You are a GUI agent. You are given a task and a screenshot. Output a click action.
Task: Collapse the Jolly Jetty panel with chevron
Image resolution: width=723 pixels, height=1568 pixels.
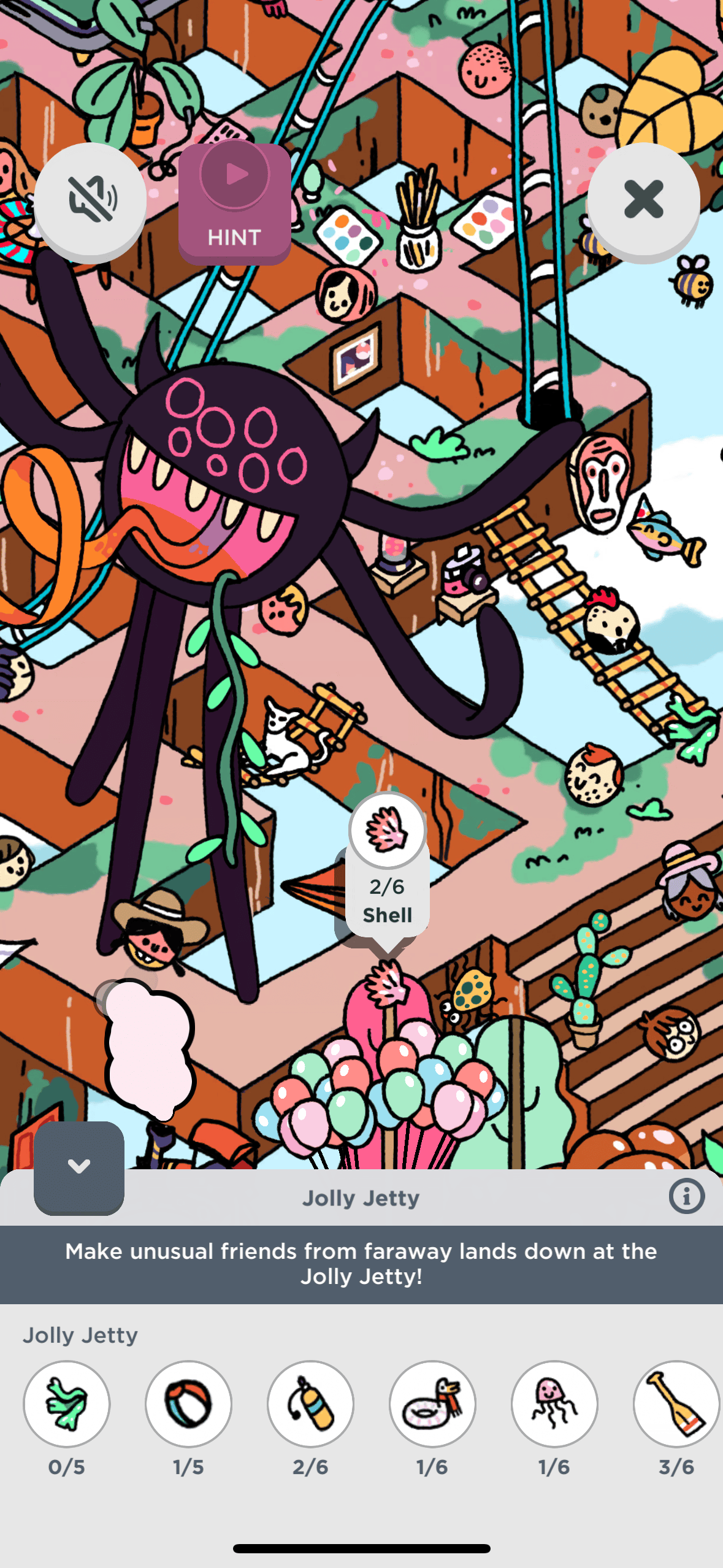pos(79,1166)
